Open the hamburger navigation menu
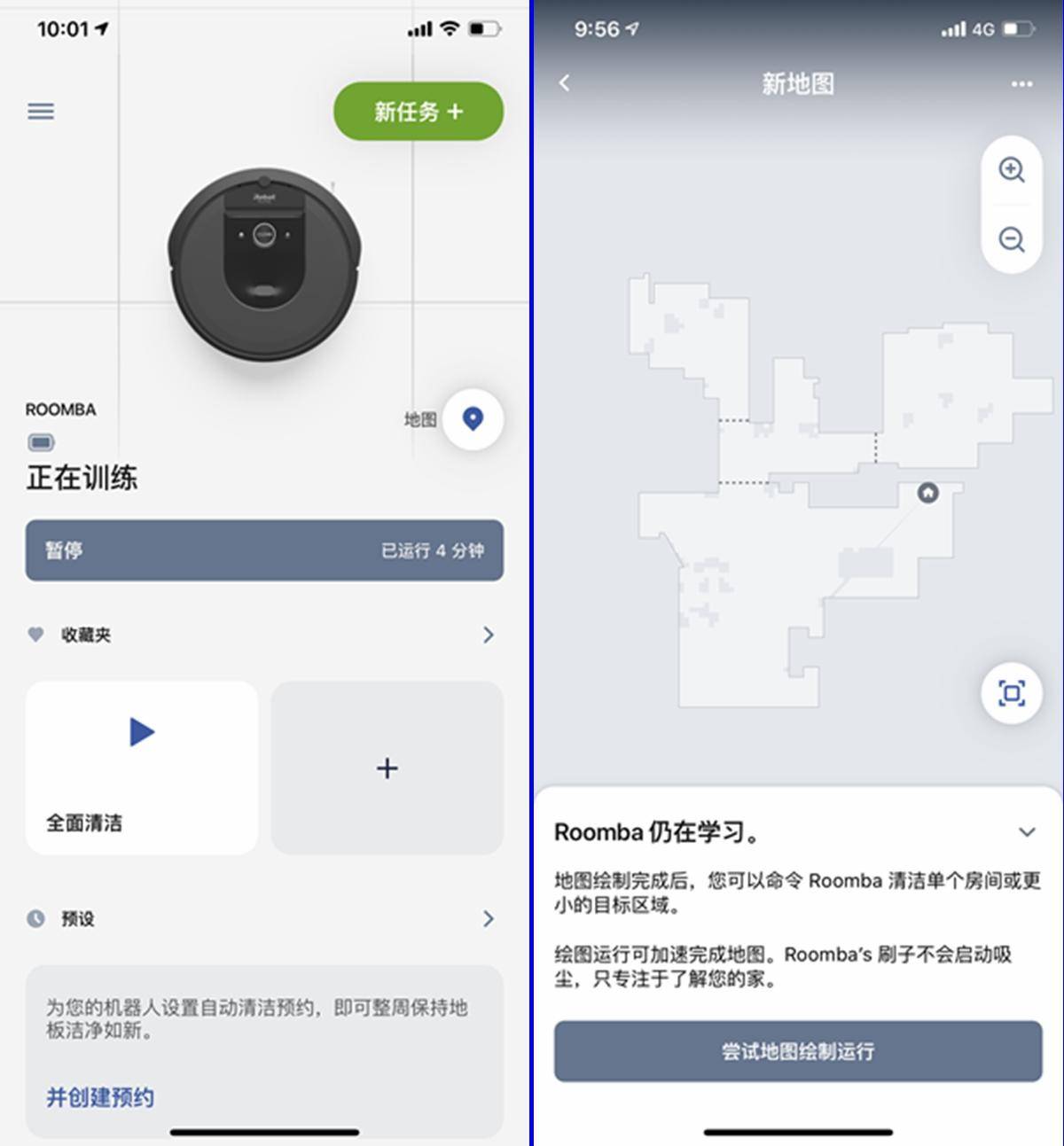The width and height of the screenshot is (1064, 1146). (40, 111)
